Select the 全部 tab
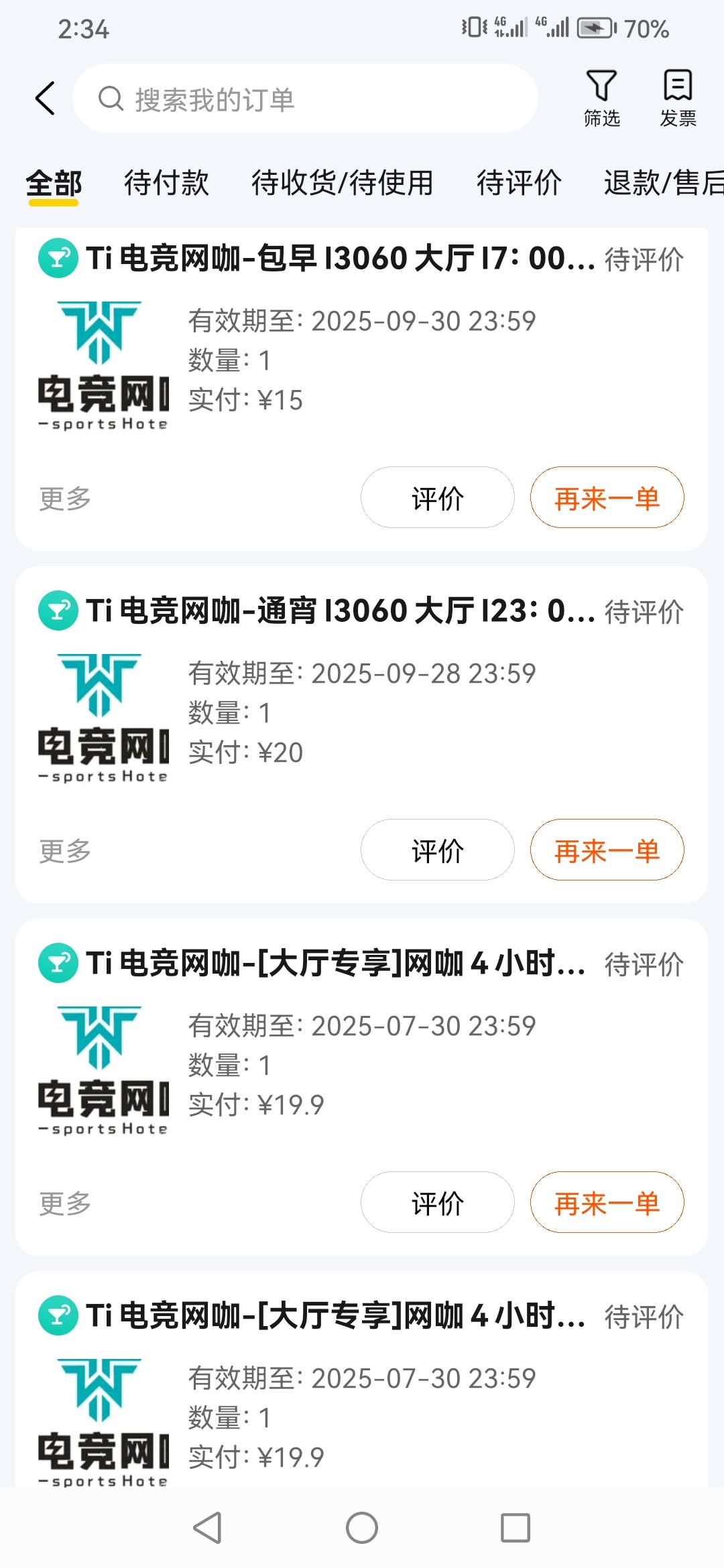 pos(54,183)
